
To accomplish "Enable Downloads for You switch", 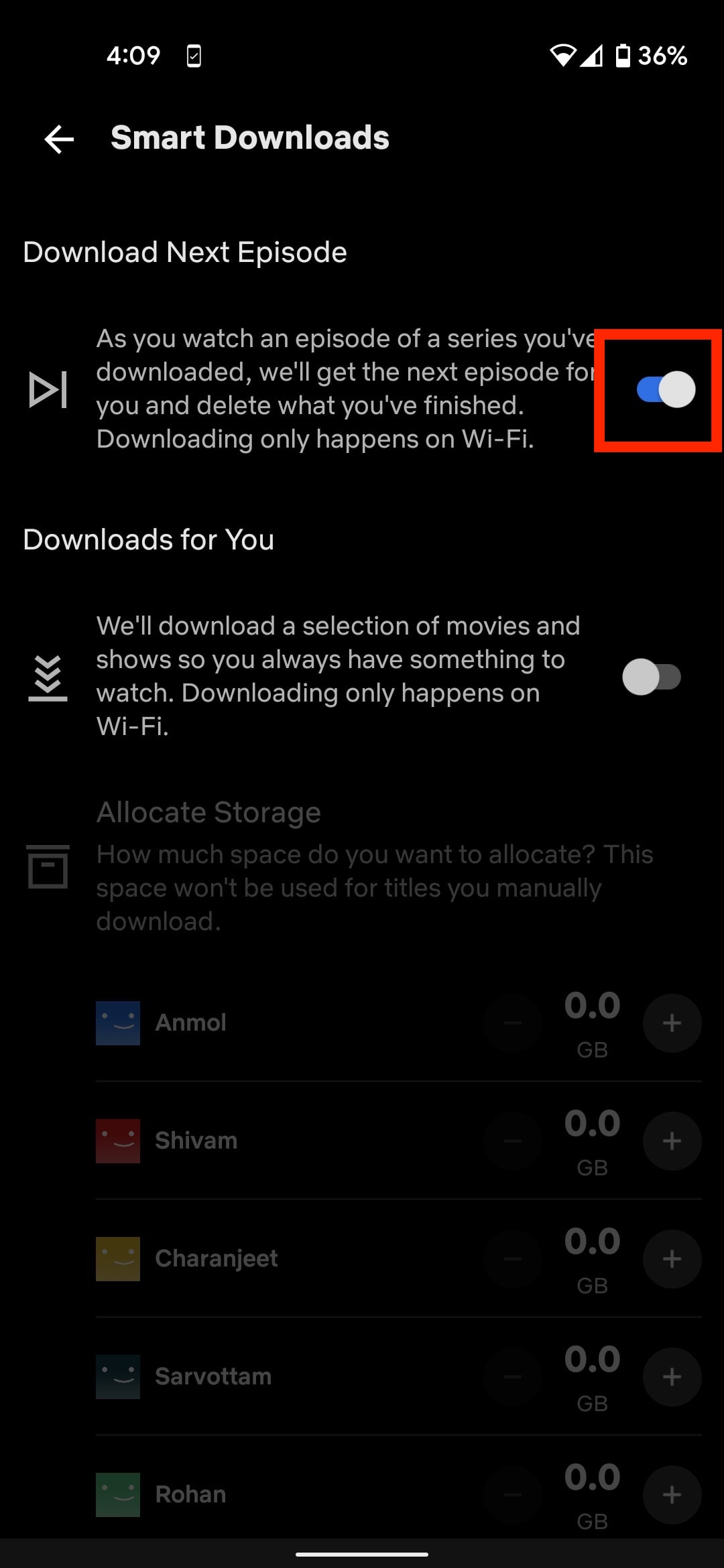I will point(651,677).
